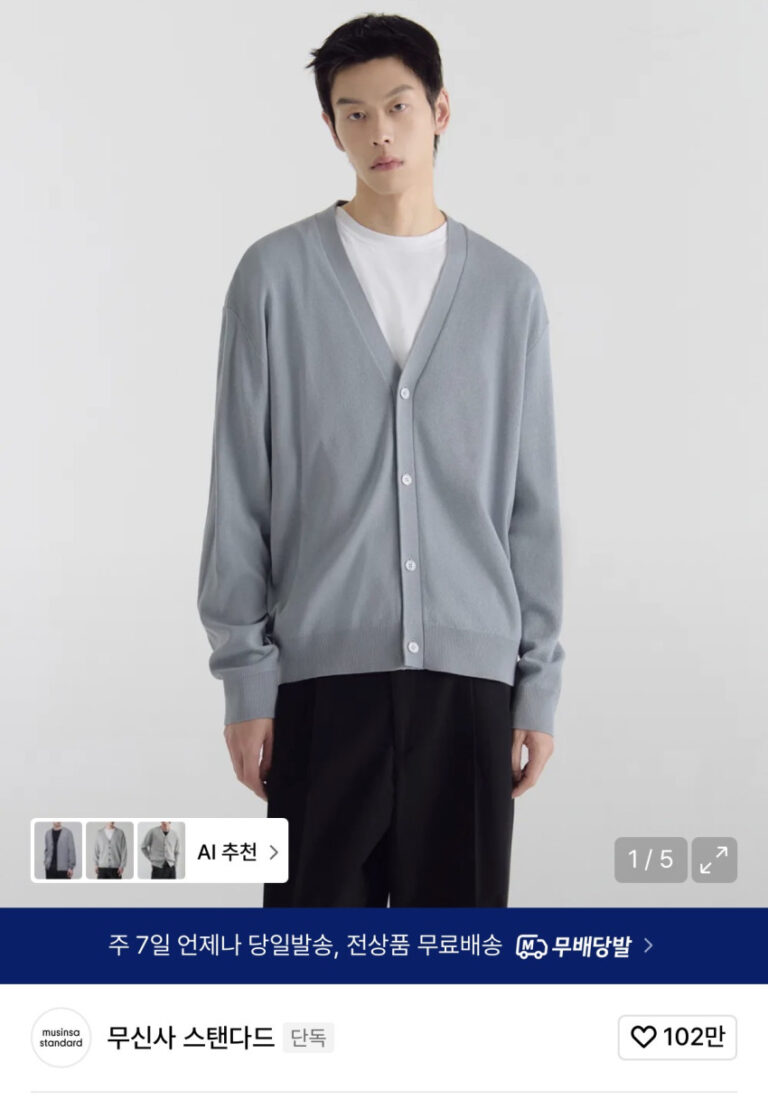The width and height of the screenshot is (768, 1100).
Task: Like the product with 102만 heart
Action: click(677, 1037)
